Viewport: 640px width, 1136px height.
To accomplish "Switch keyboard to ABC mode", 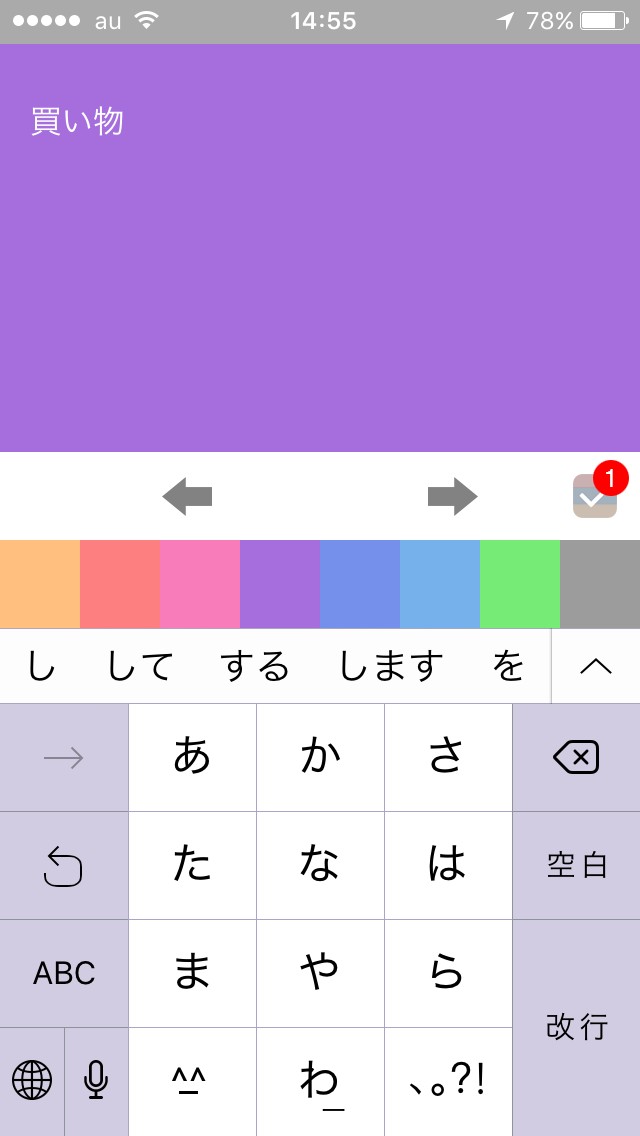I will 64,973.
